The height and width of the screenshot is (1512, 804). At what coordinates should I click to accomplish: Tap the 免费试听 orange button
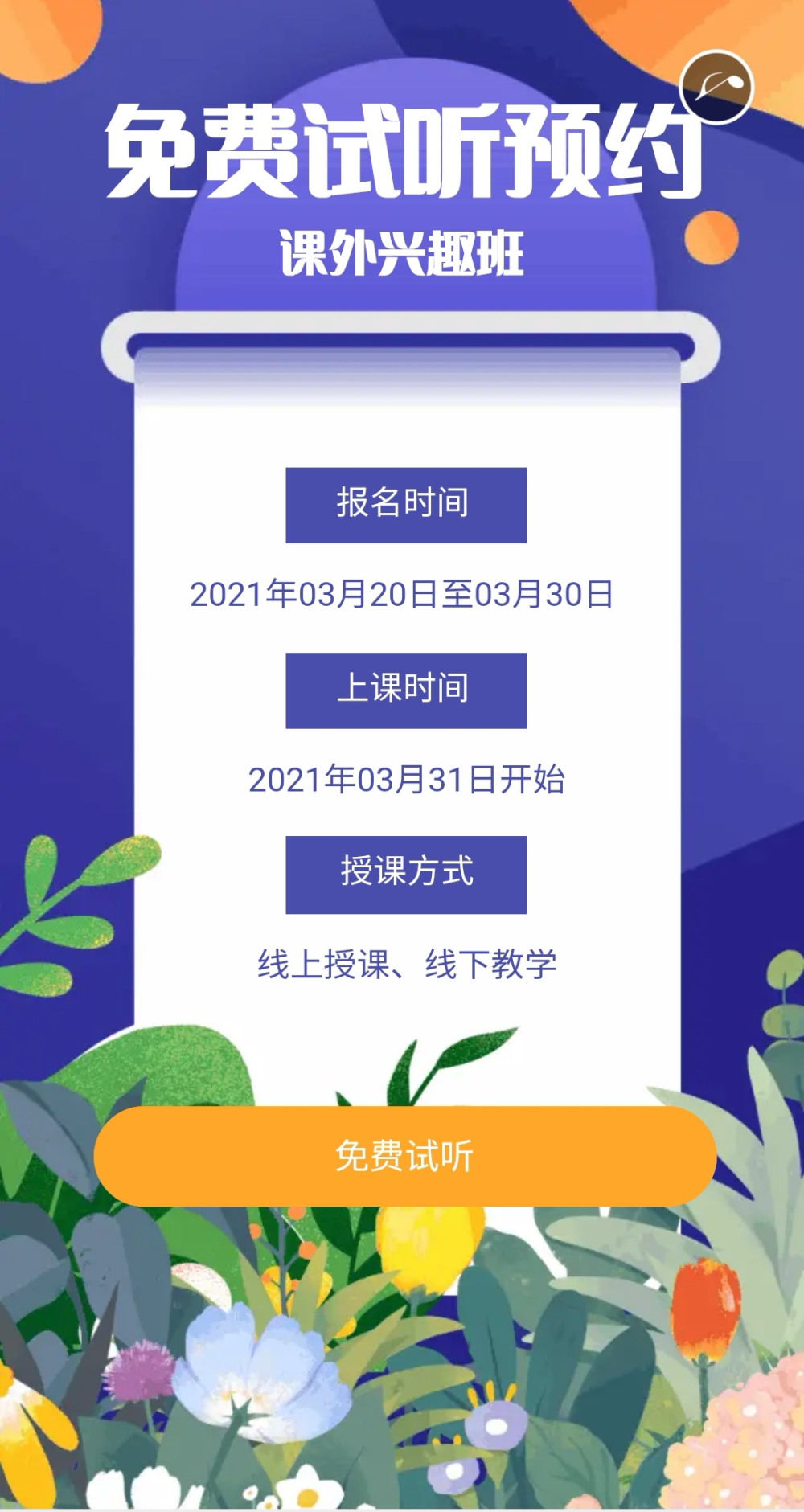pos(404,1156)
